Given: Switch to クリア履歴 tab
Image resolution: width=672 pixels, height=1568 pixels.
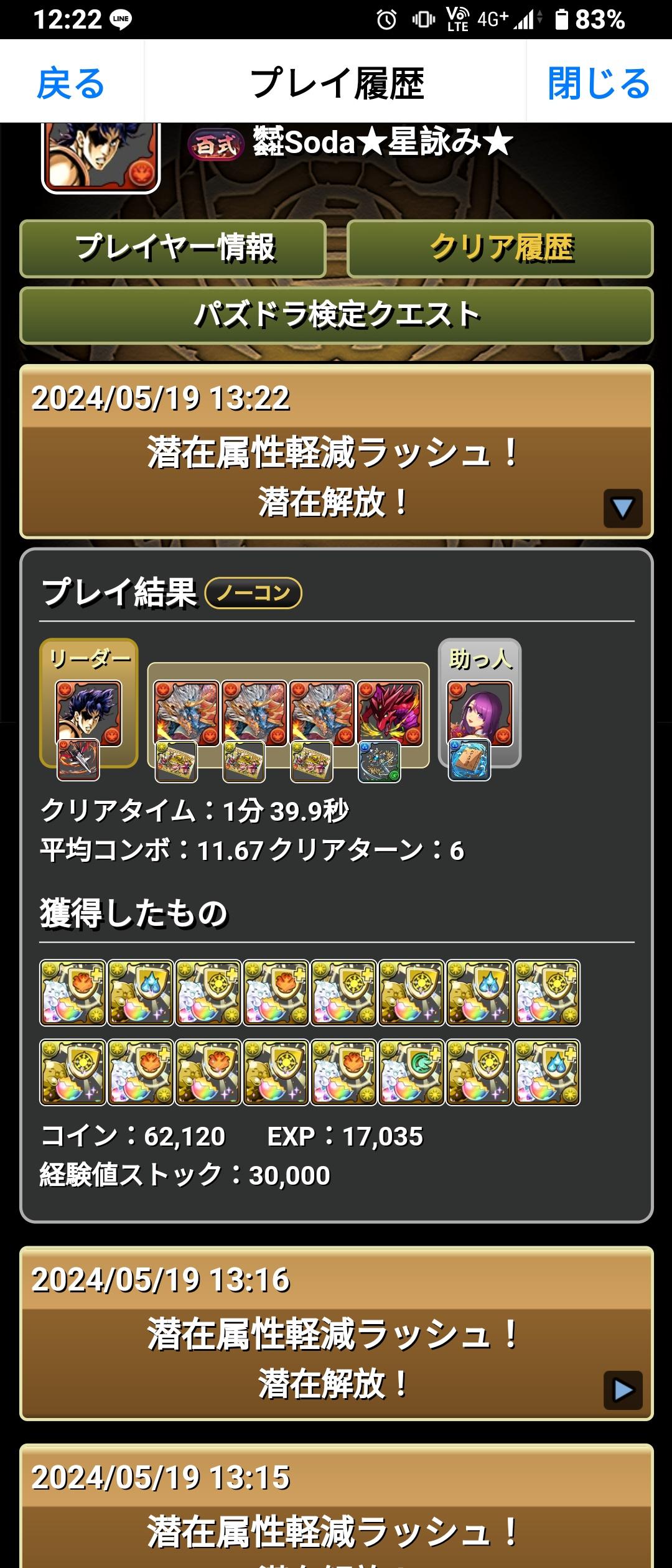Looking at the screenshot, I should point(500,248).
